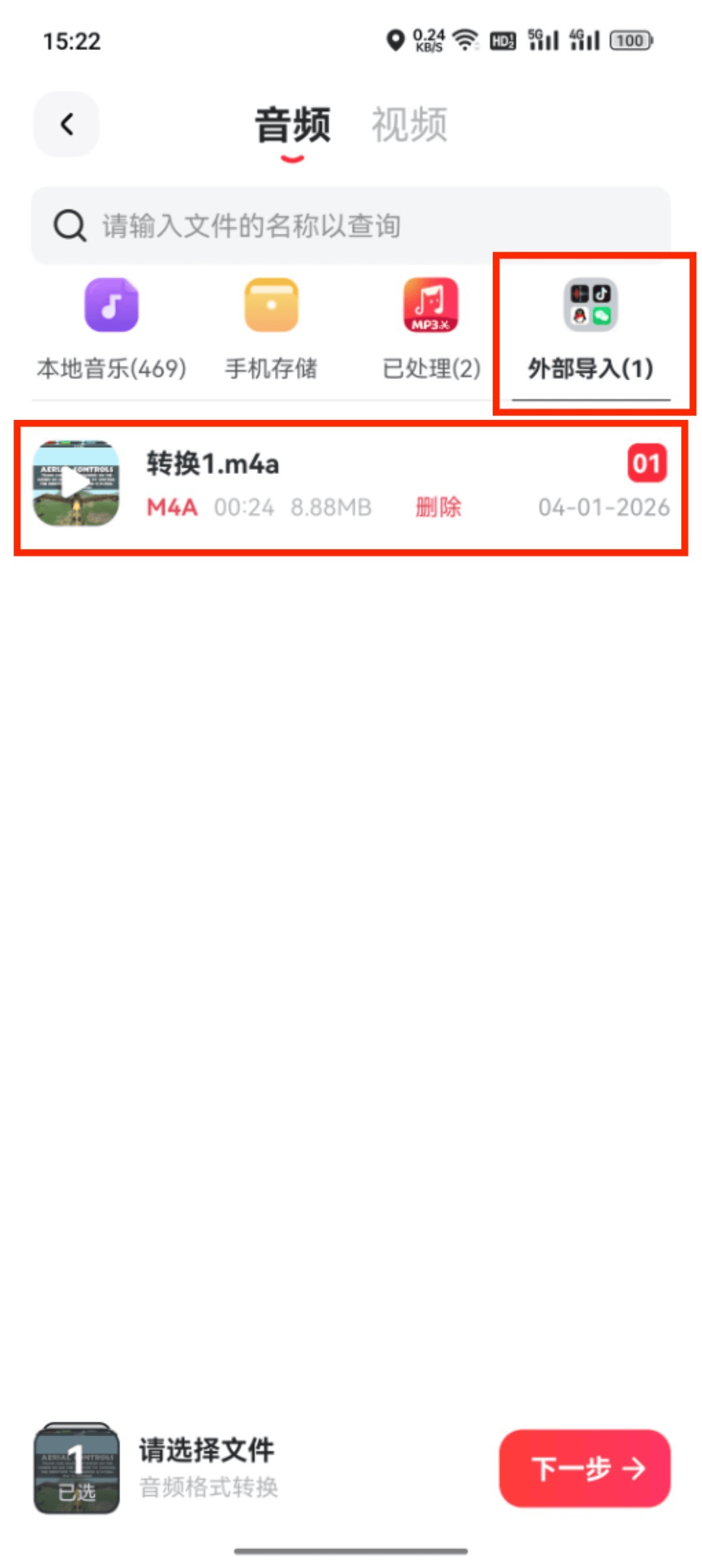The width and height of the screenshot is (702, 1568).
Task: Continue with the 下一步 button
Action: [x=584, y=1468]
